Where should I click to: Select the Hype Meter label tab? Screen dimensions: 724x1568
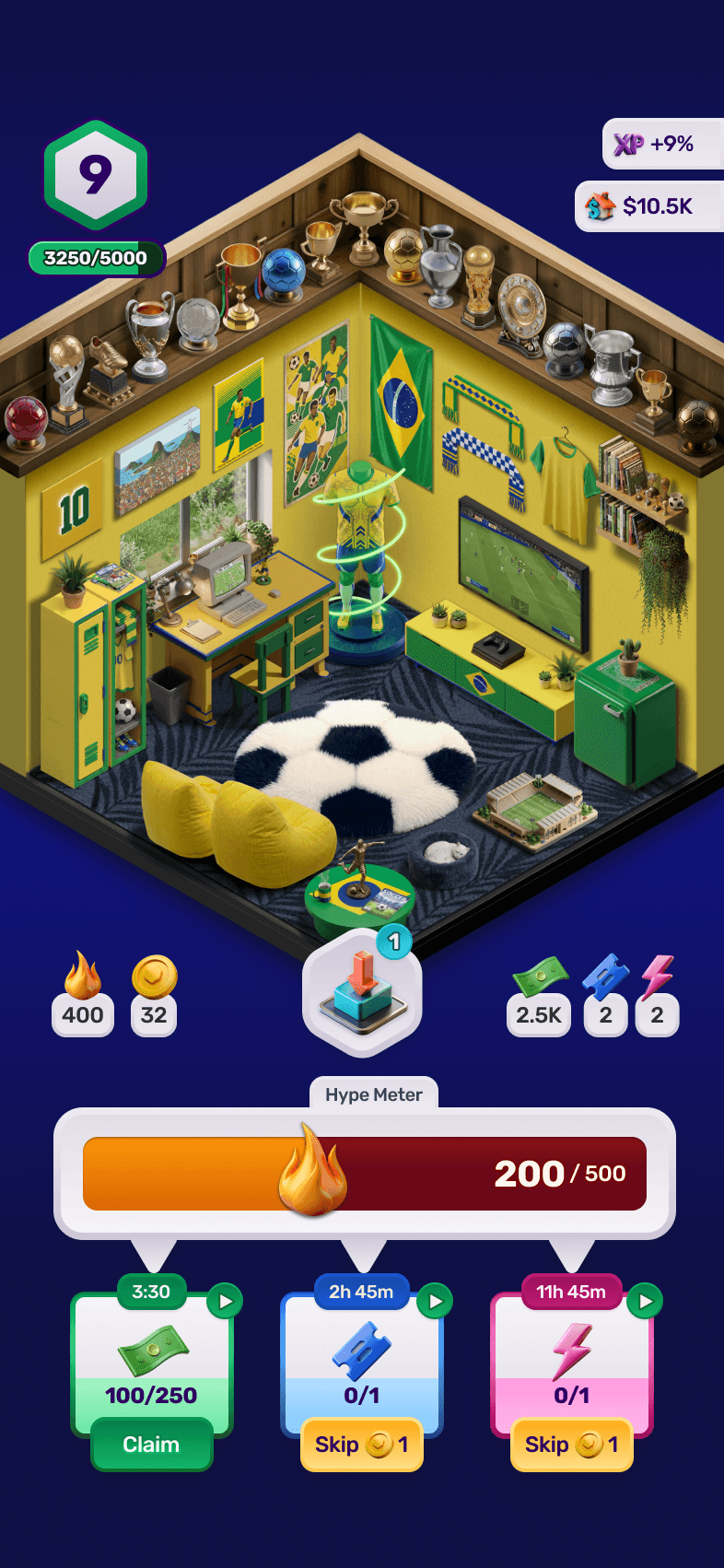[x=373, y=1094]
